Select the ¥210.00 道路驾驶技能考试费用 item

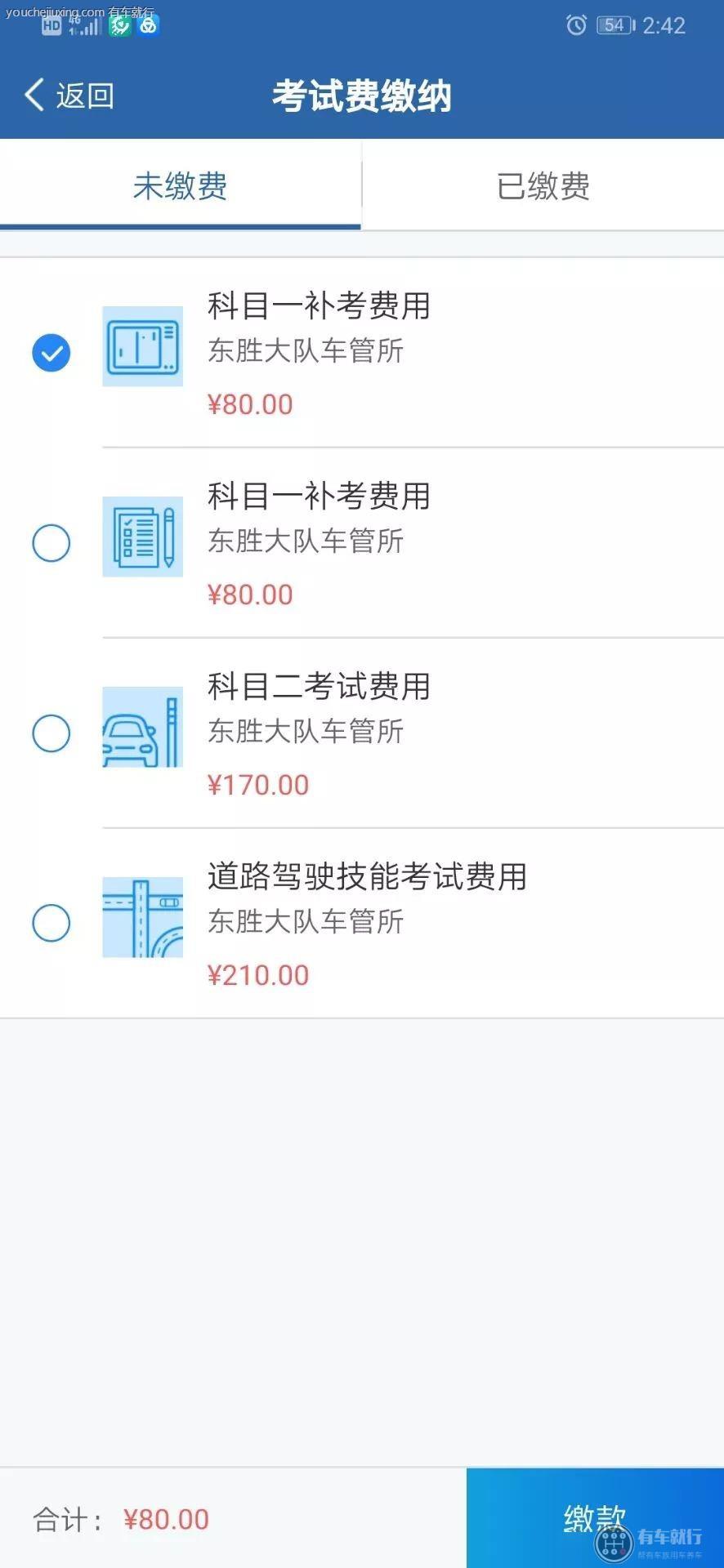(51, 923)
